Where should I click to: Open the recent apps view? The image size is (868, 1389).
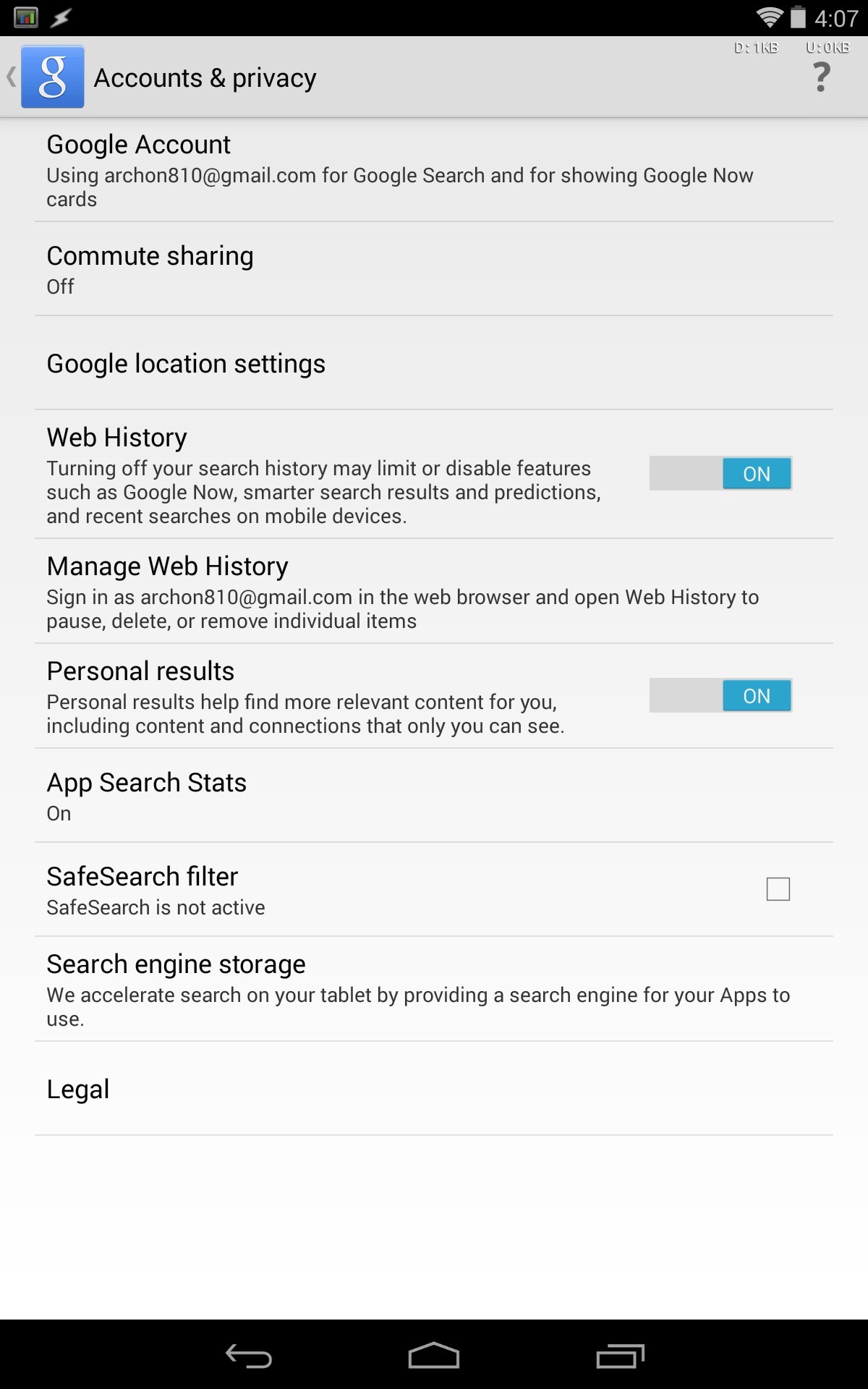[x=620, y=1356]
